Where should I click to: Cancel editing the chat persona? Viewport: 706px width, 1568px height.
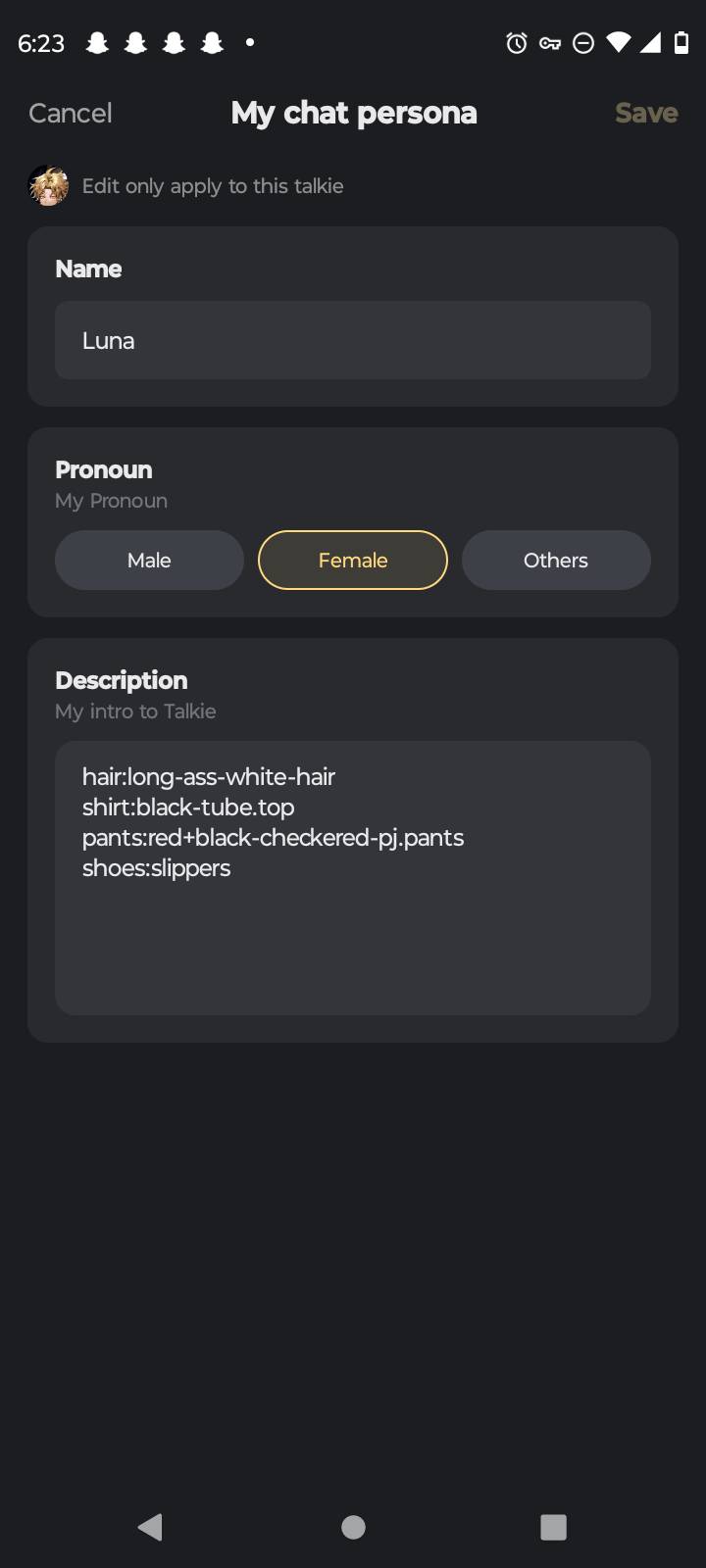click(x=71, y=114)
